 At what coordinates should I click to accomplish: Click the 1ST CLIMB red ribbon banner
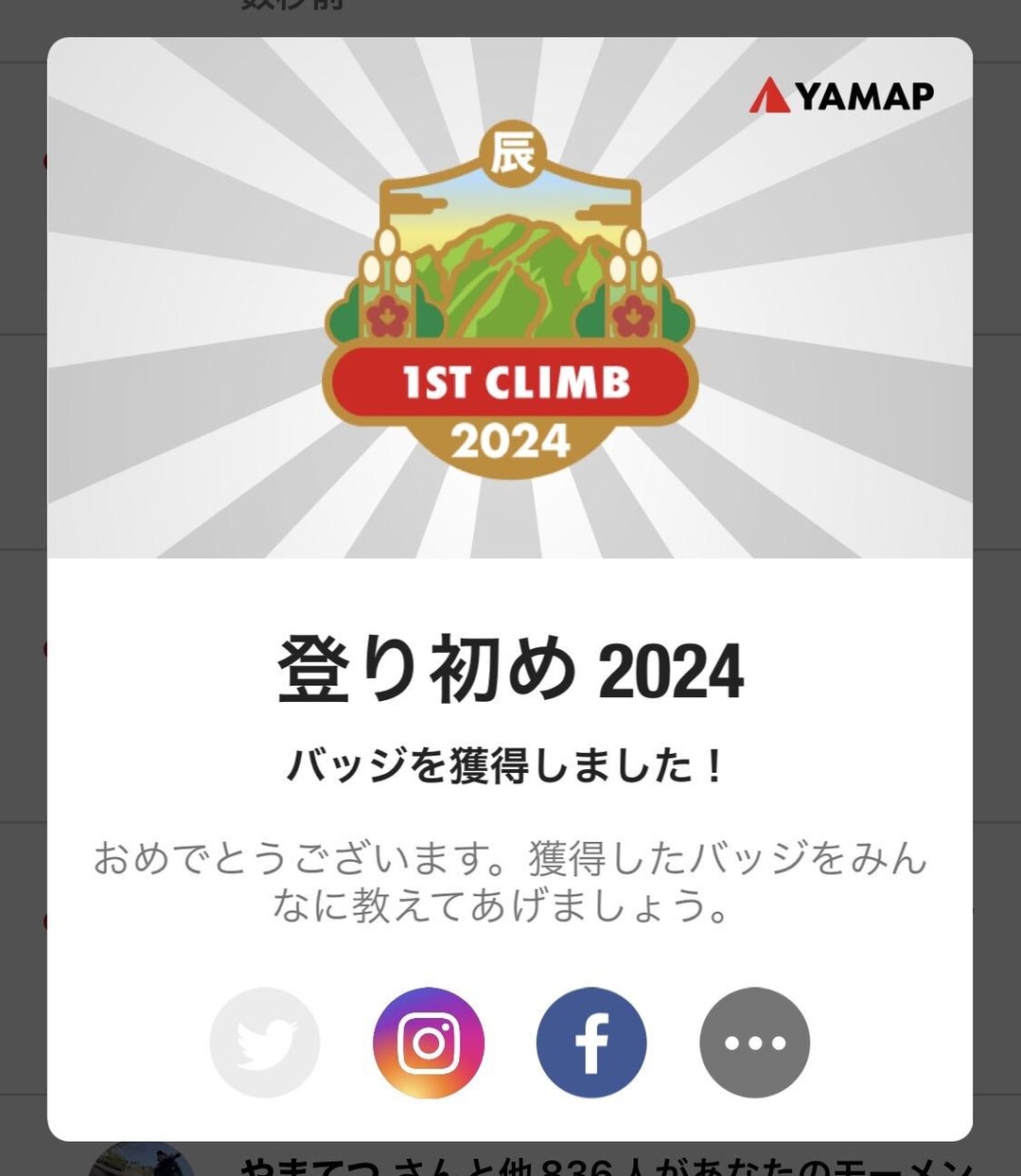511,384
